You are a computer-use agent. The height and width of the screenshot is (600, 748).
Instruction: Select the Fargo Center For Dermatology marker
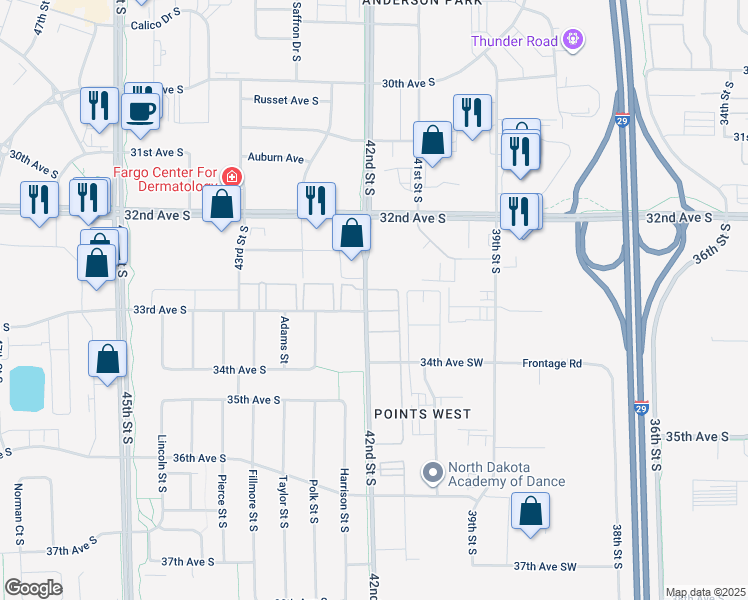tap(232, 177)
